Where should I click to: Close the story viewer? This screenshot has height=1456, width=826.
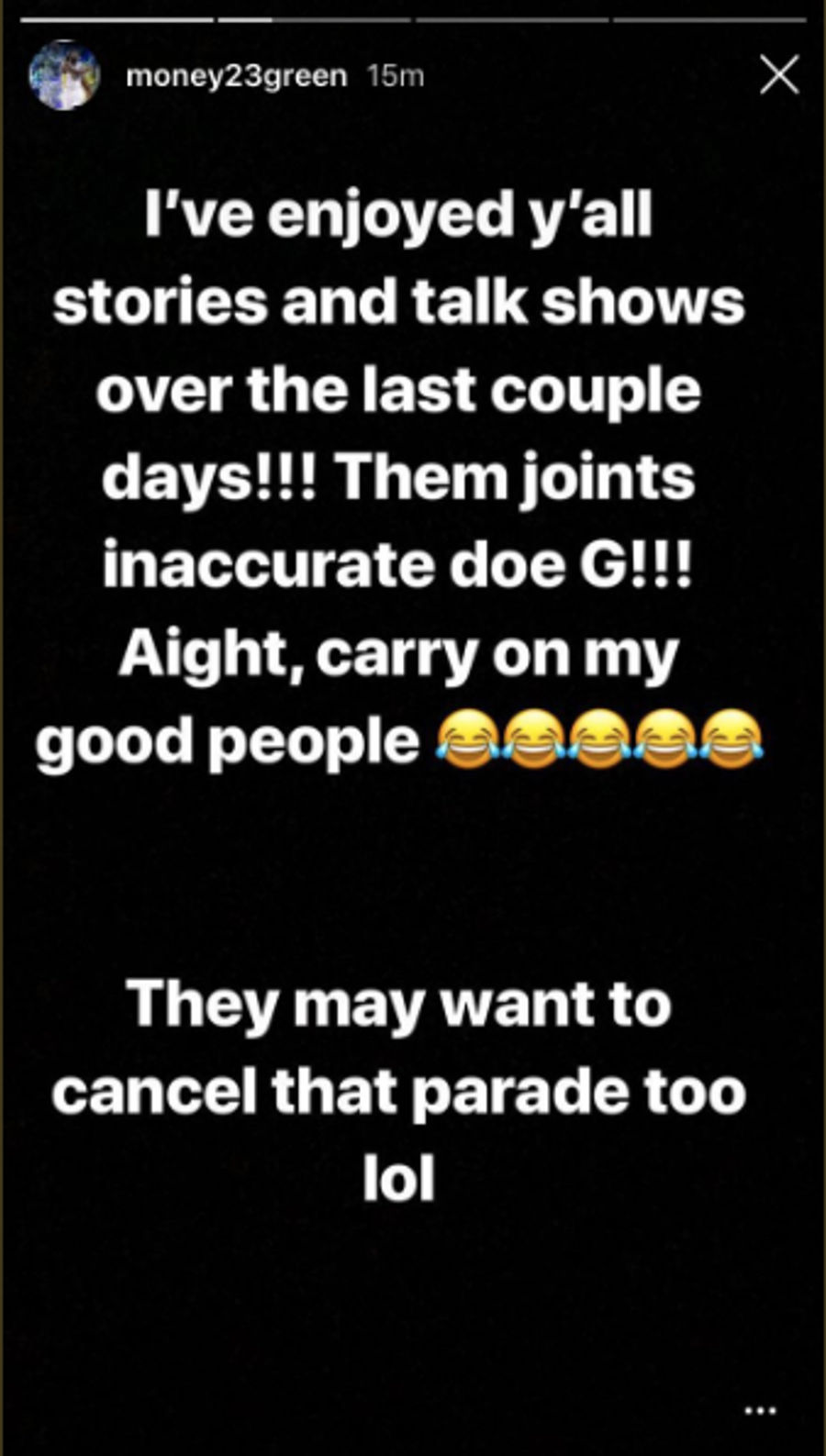779,74
